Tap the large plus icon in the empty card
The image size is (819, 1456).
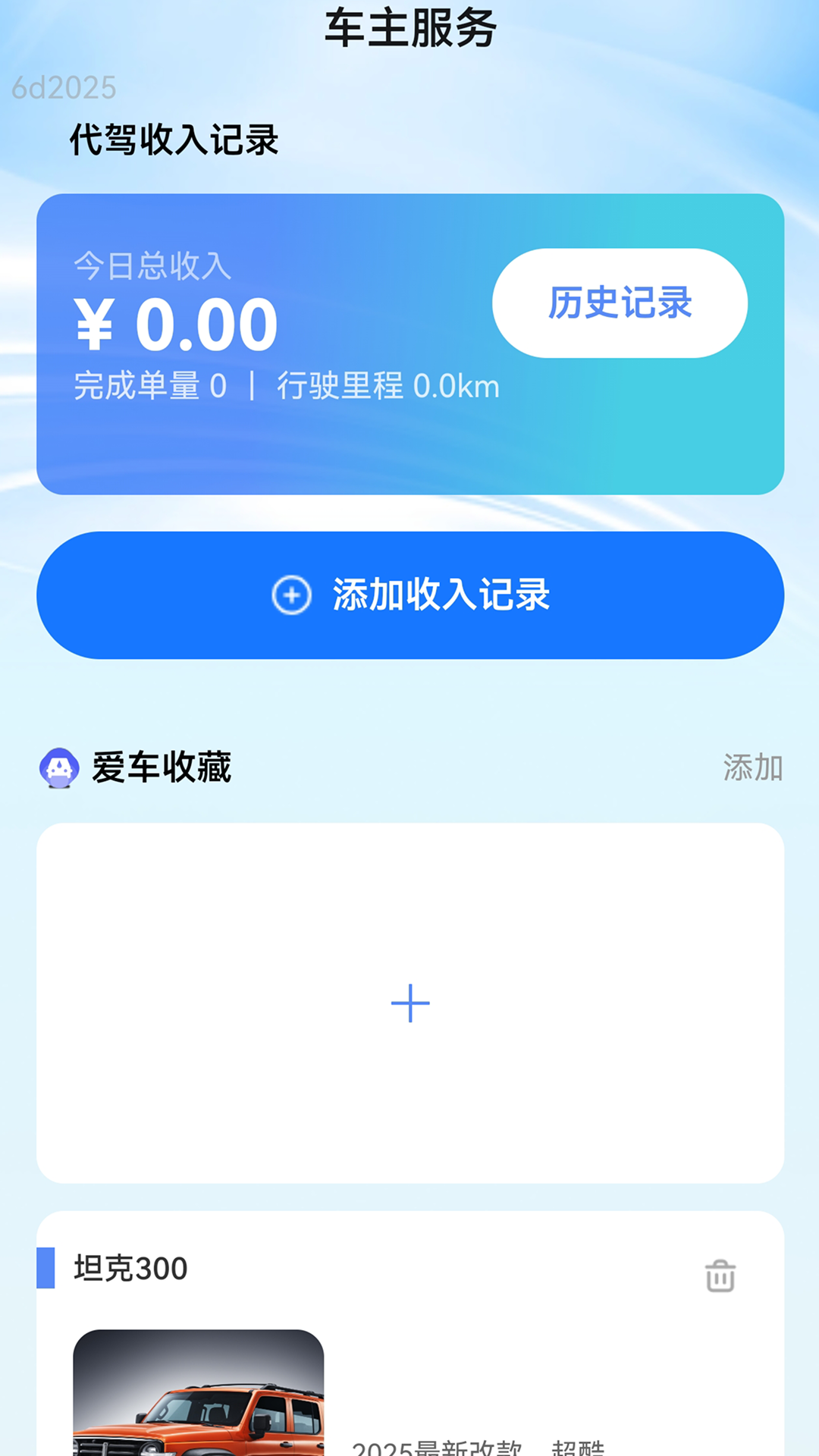coord(409,1003)
